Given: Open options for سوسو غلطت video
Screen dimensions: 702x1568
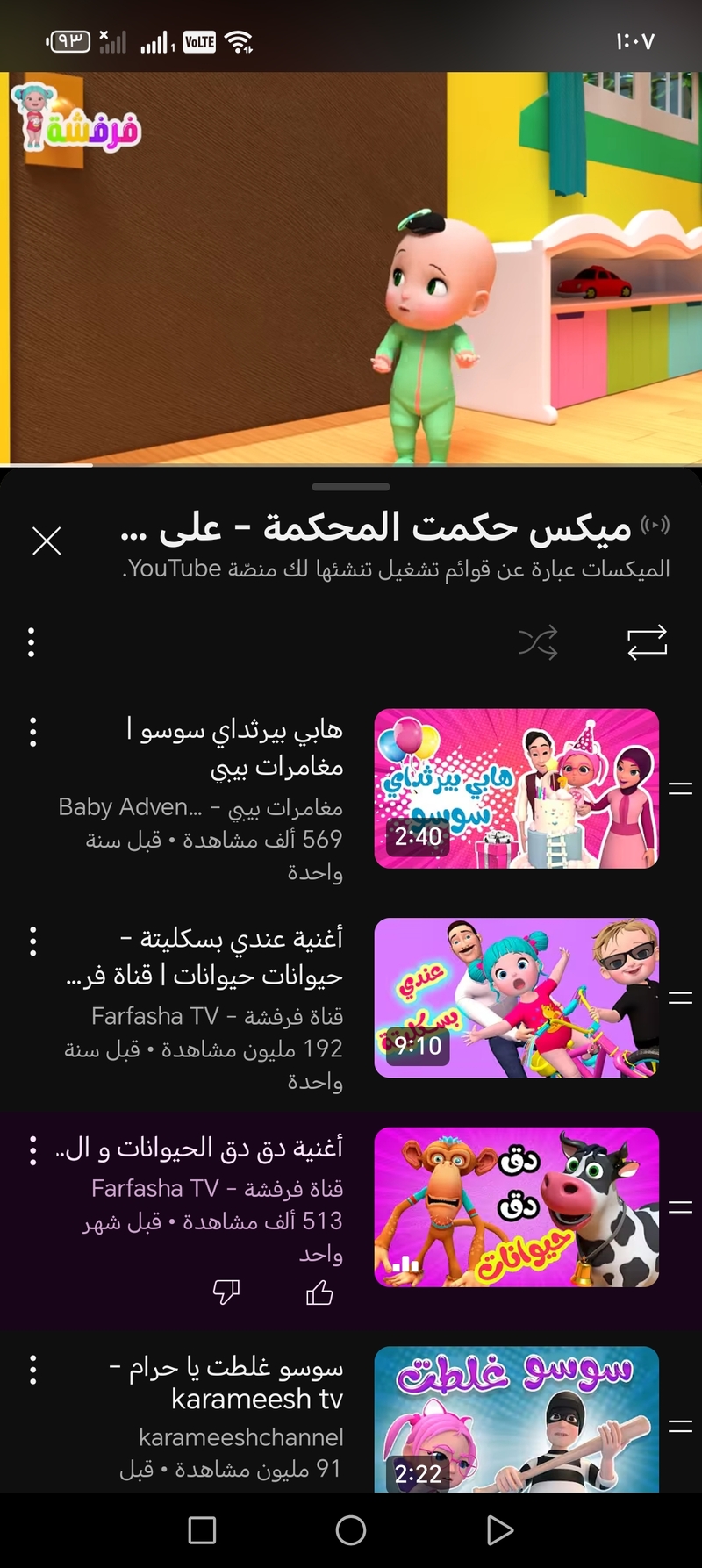Looking at the screenshot, I should coord(33,1369).
